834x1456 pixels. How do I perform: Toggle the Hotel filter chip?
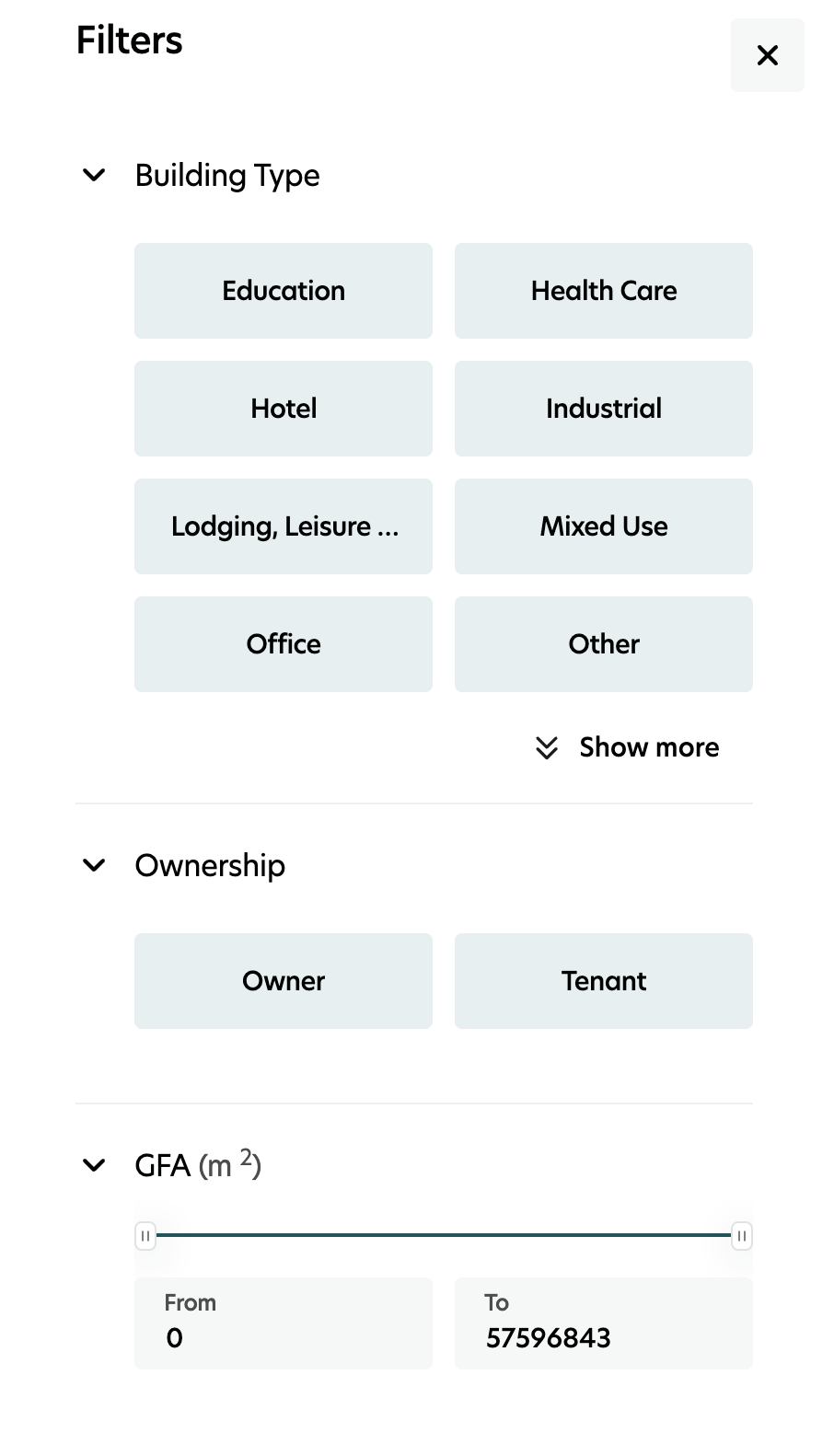(x=283, y=408)
